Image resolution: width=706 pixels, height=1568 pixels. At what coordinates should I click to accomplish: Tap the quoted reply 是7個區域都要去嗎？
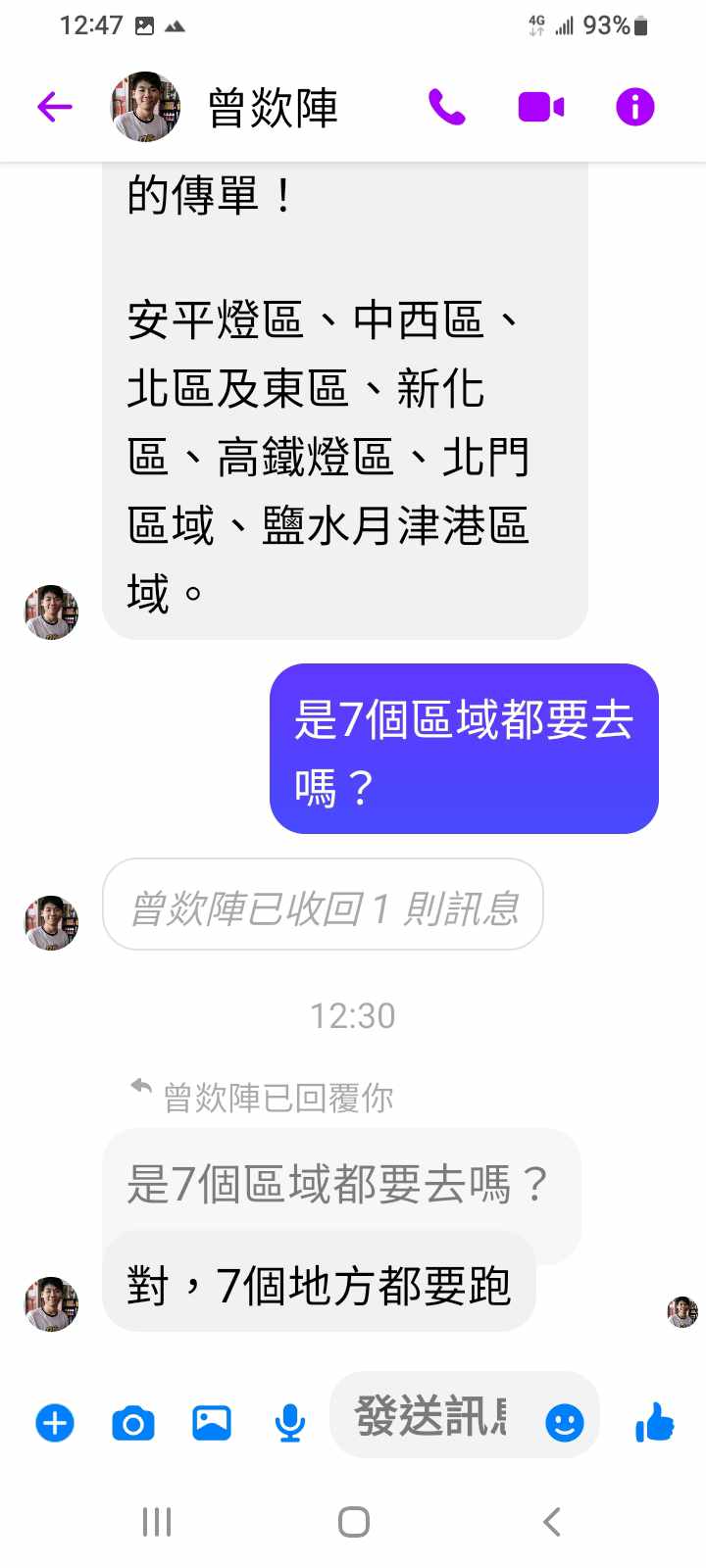338,1184
